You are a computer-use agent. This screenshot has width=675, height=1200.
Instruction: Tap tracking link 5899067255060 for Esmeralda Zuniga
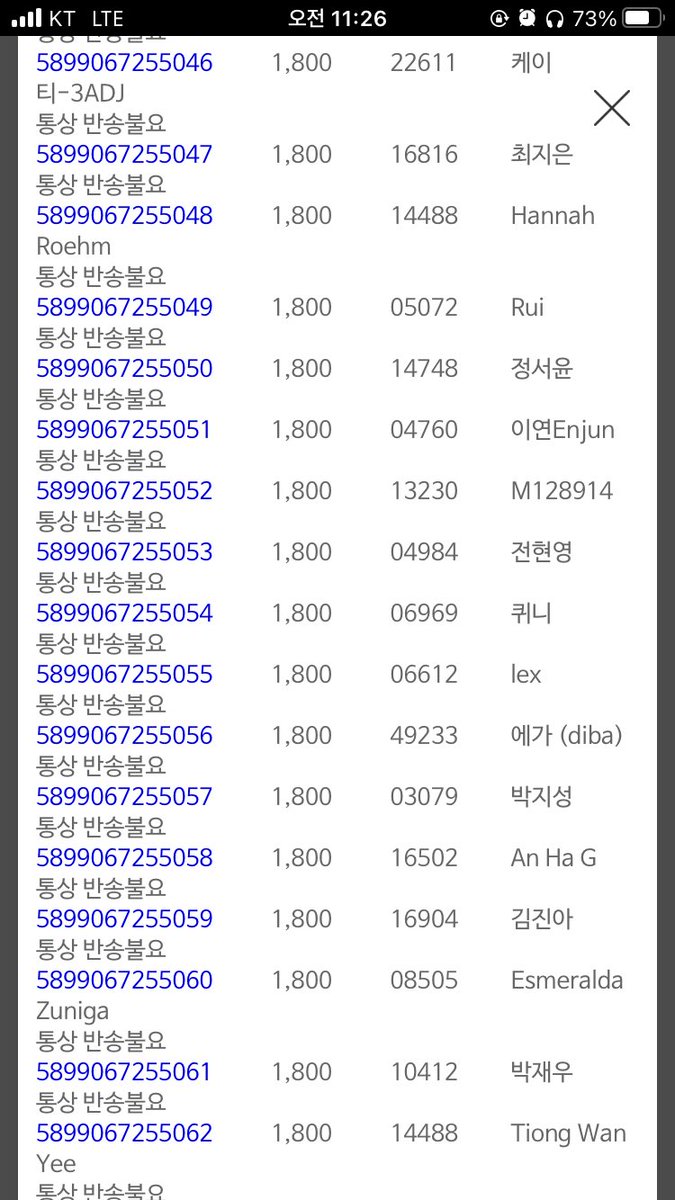[124, 980]
